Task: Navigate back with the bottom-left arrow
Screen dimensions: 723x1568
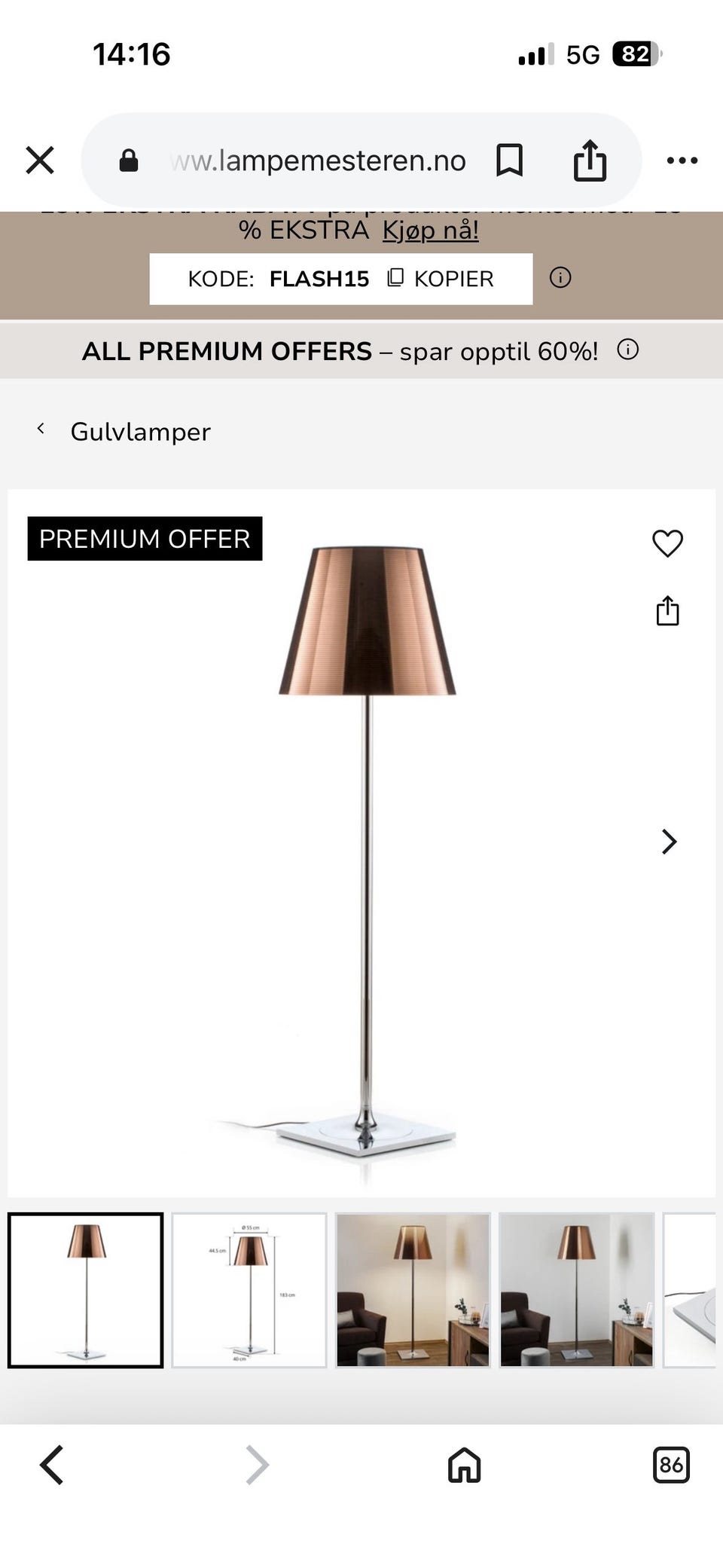Action: point(50,1464)
